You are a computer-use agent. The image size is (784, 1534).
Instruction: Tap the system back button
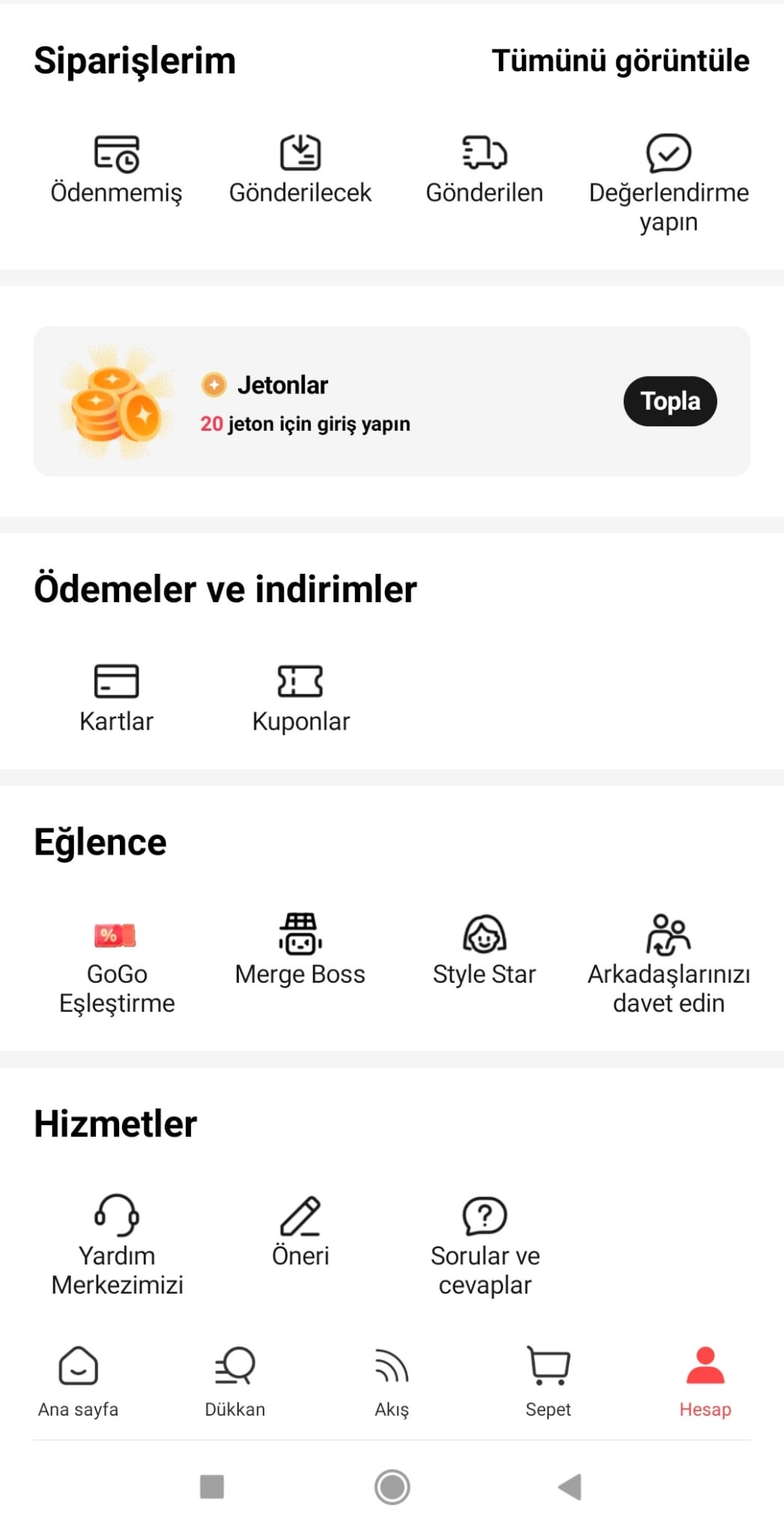pos(570,1487)
